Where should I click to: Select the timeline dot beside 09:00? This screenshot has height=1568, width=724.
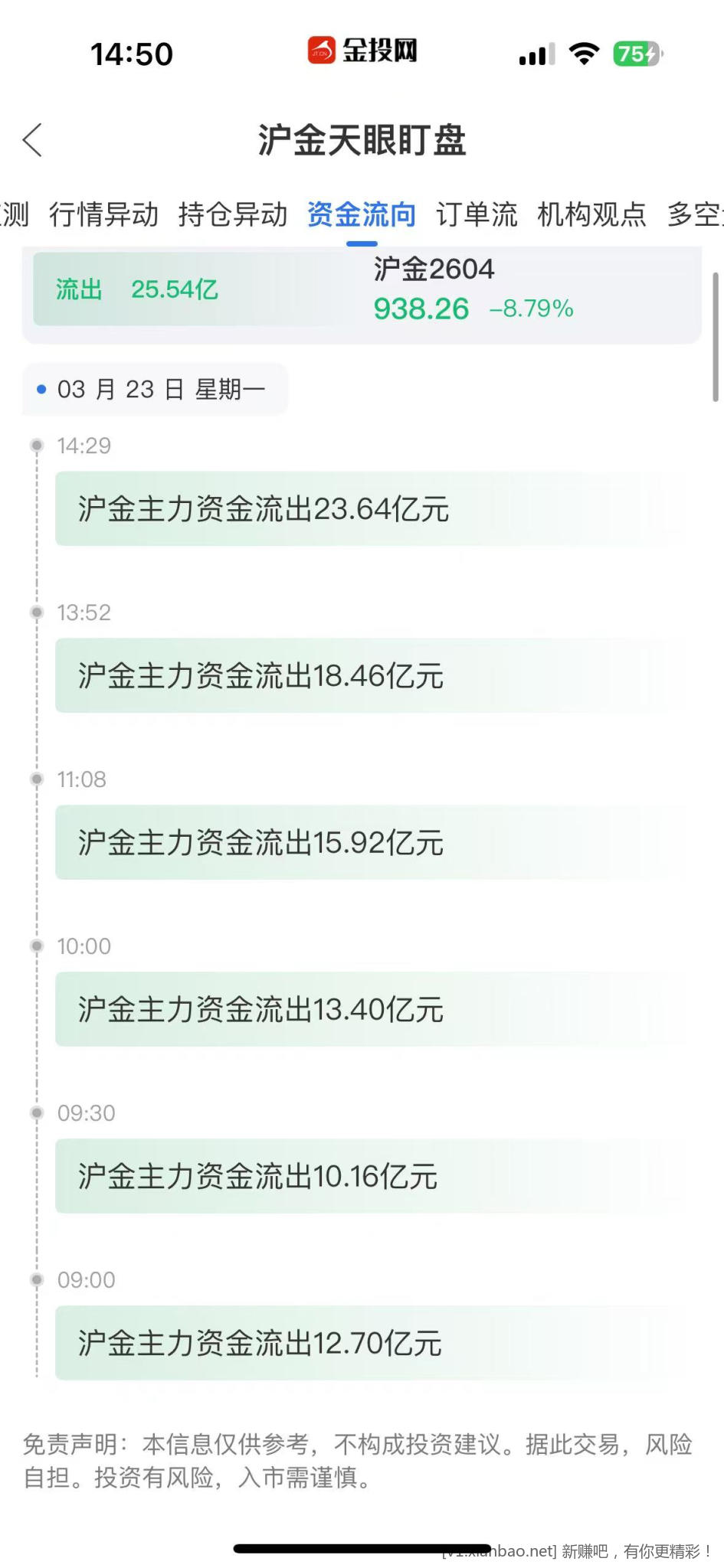coord(36,1279)
